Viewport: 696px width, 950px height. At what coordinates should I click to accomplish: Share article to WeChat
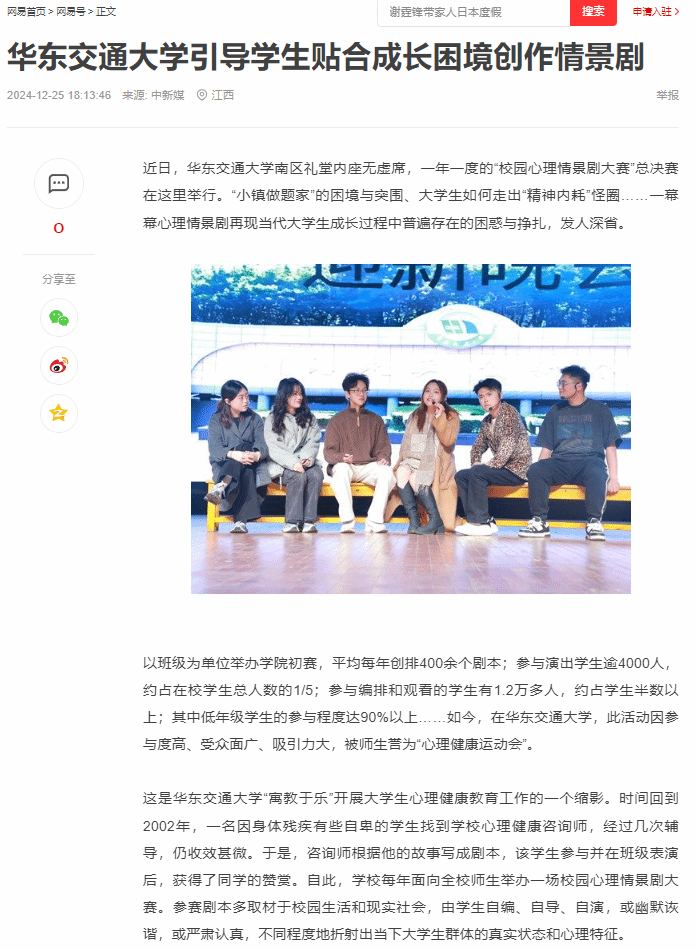(x=59, y=318)
